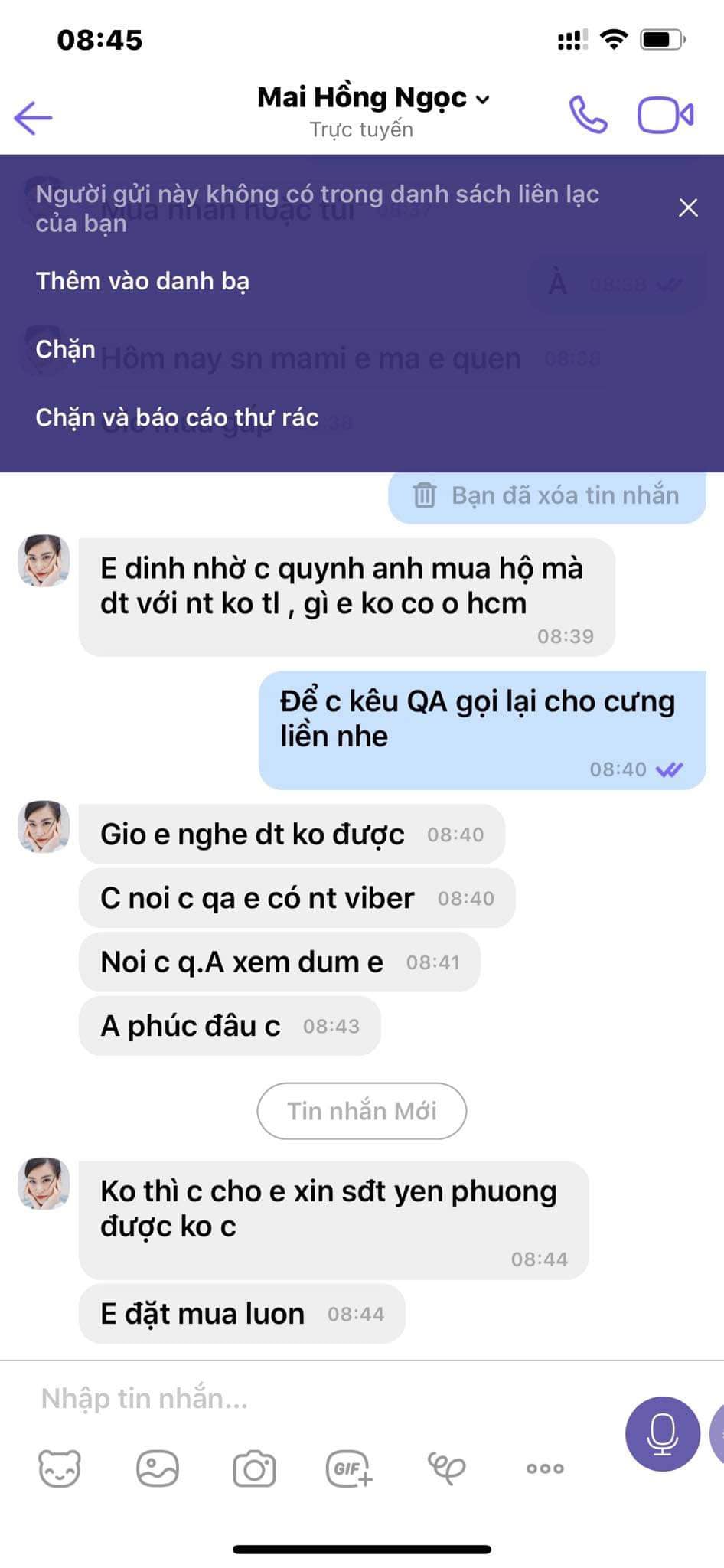Viewport: 724px width, 1568px height.
Task: Open the photo gallery picker
Action: pyautogui.click(x=157, y=1468)
